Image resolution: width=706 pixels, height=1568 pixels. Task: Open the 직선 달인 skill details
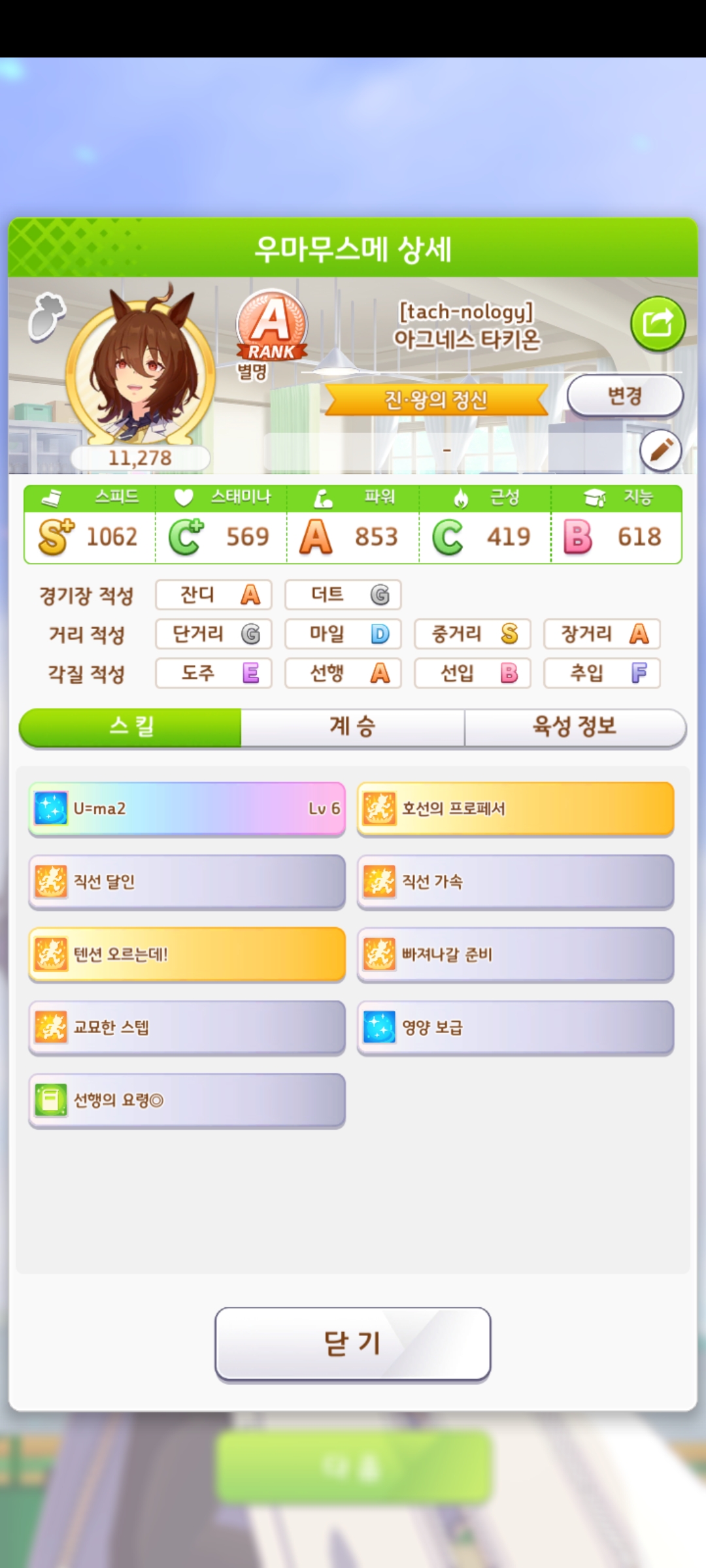[x=187, y=882]
